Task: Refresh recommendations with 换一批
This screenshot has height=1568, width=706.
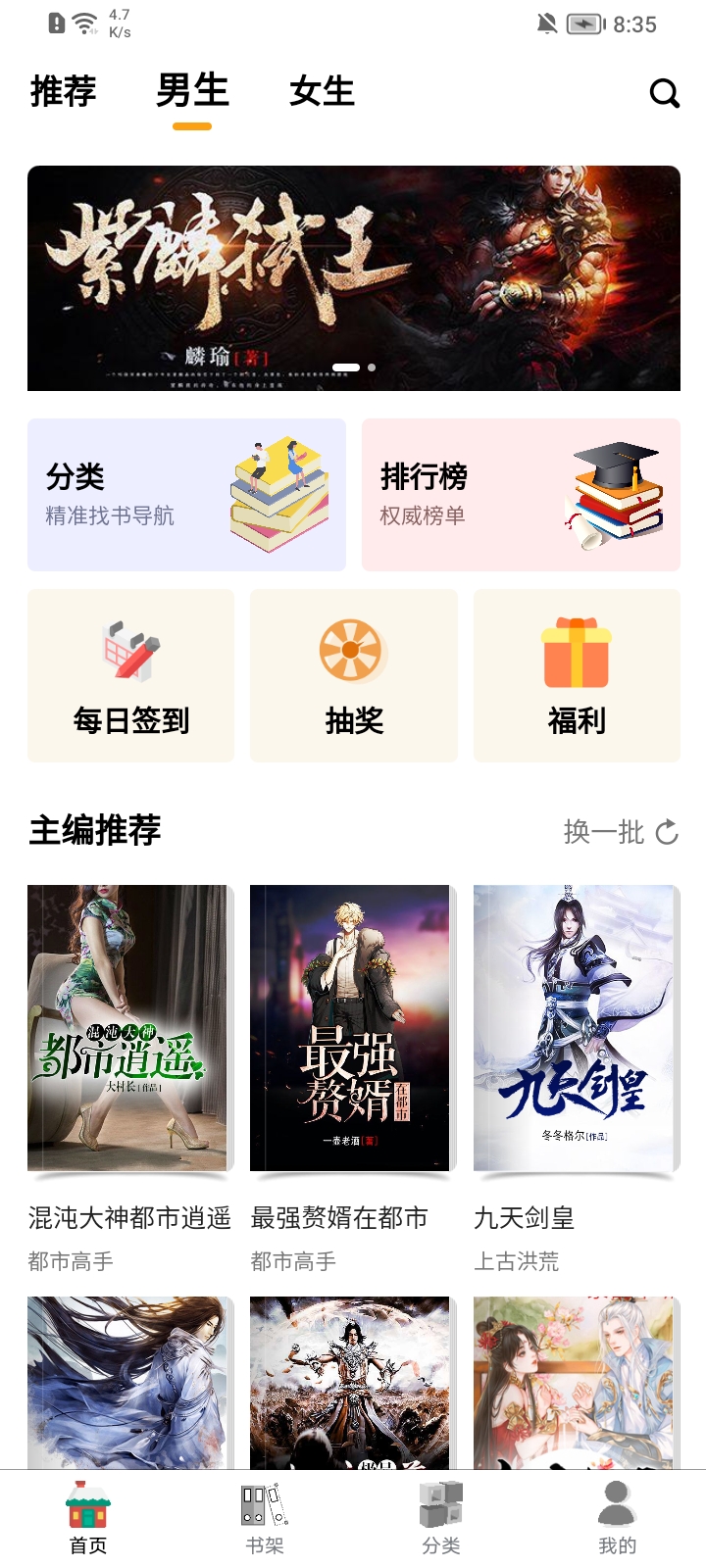Action: (x=620, y=832)
